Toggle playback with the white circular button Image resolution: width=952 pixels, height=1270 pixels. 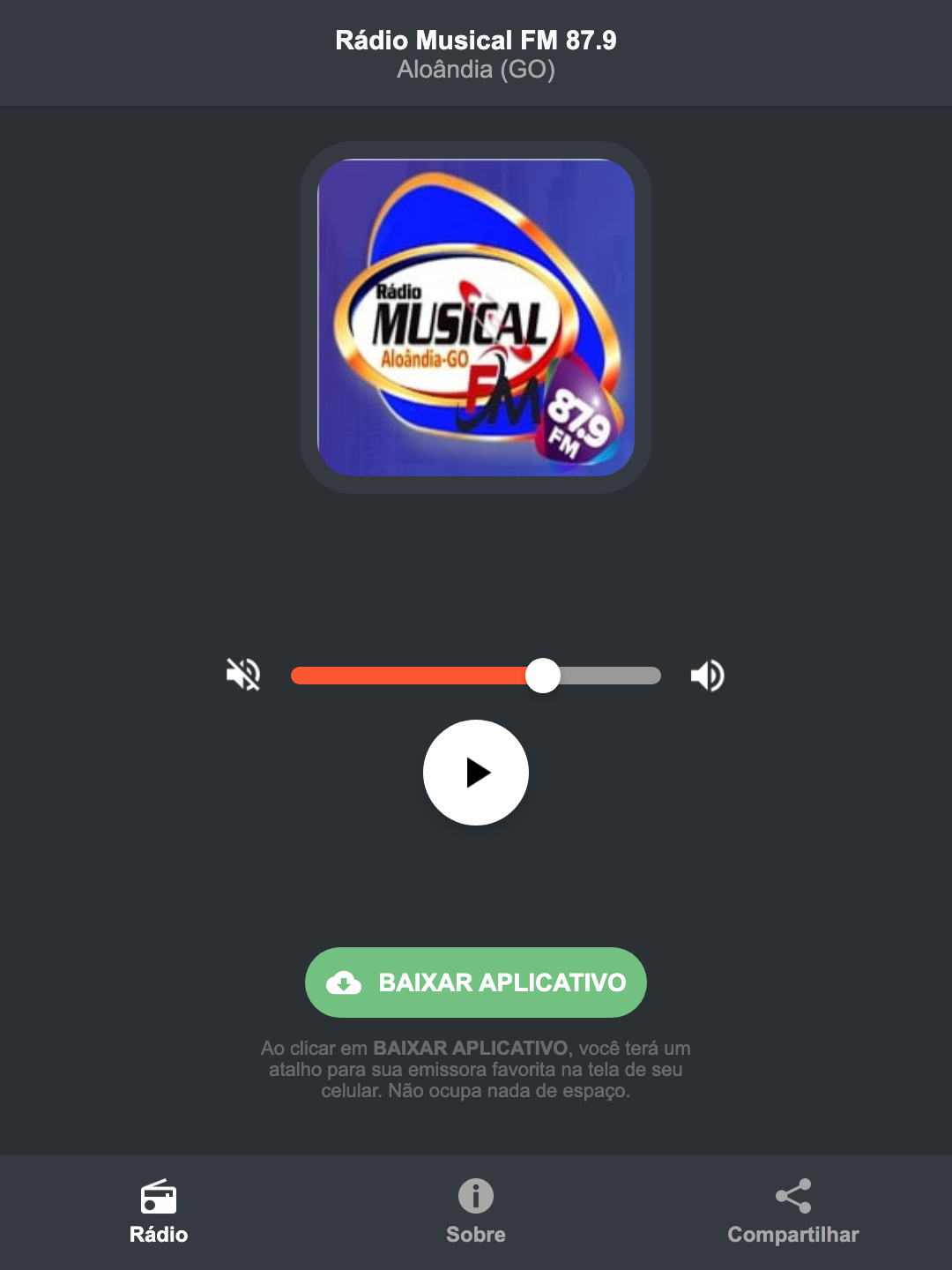[475, 773]
